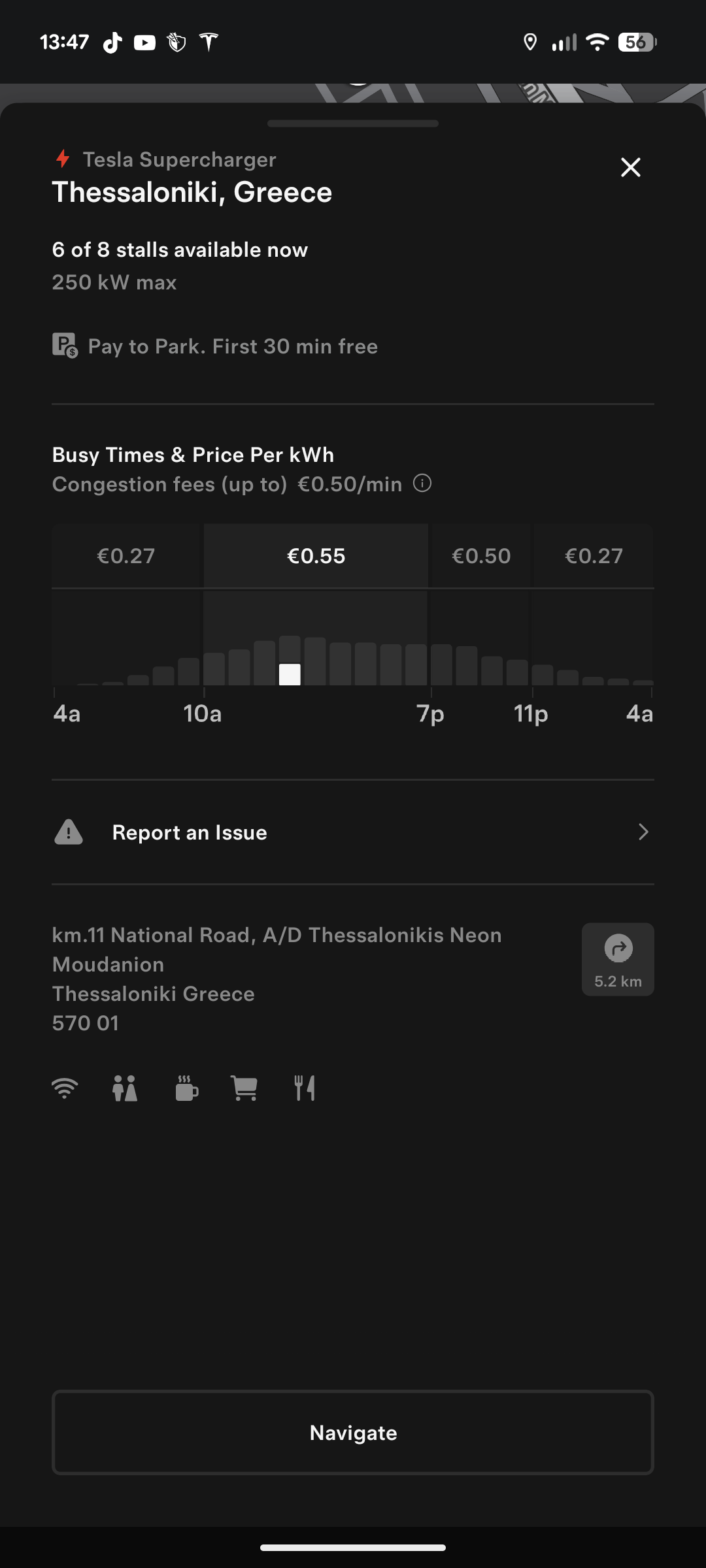Close the Supercharger details sheet
The width and height of the screenshot is (706, 1568).
[x=630, y=167]
